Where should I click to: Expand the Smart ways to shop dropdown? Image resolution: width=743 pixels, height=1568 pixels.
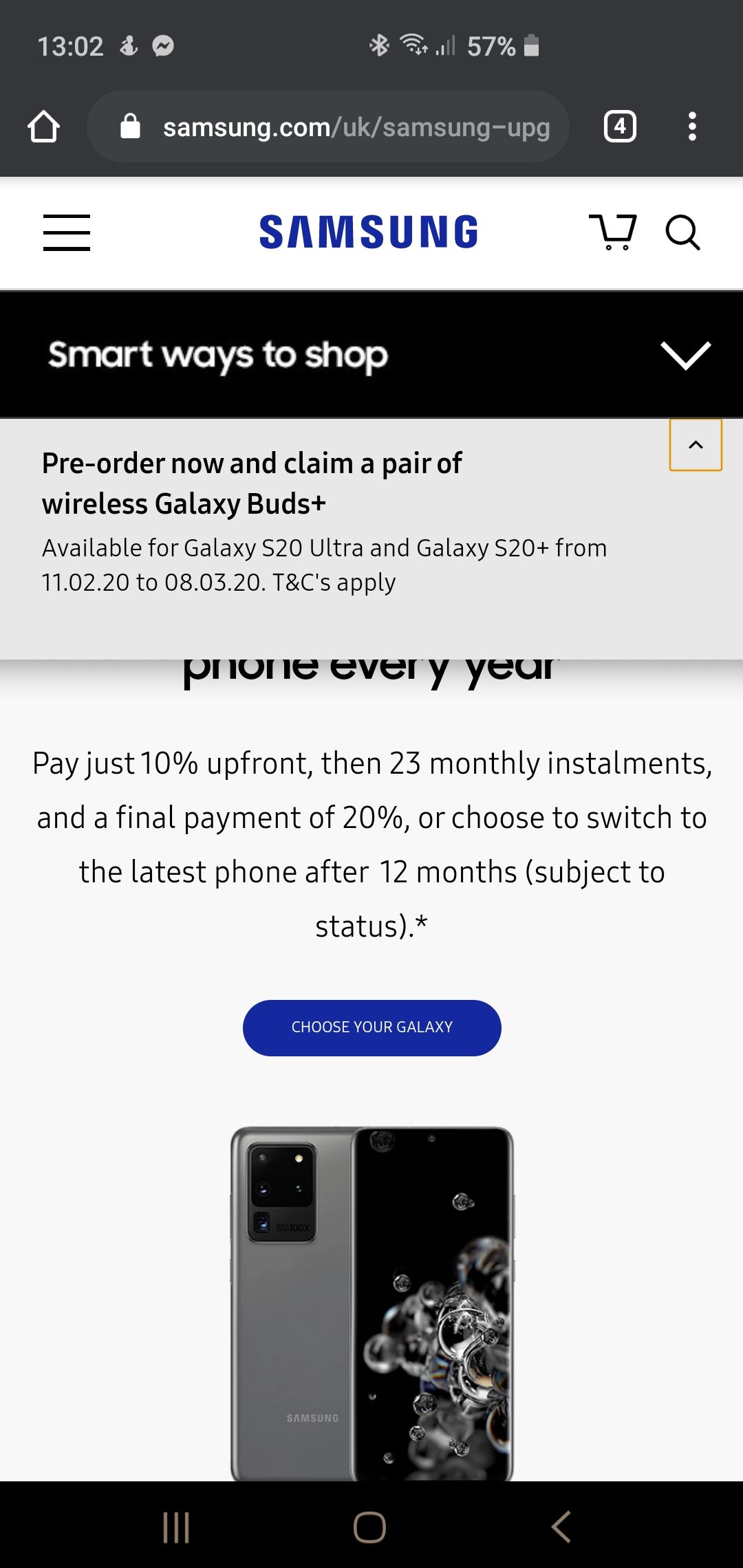685,355
